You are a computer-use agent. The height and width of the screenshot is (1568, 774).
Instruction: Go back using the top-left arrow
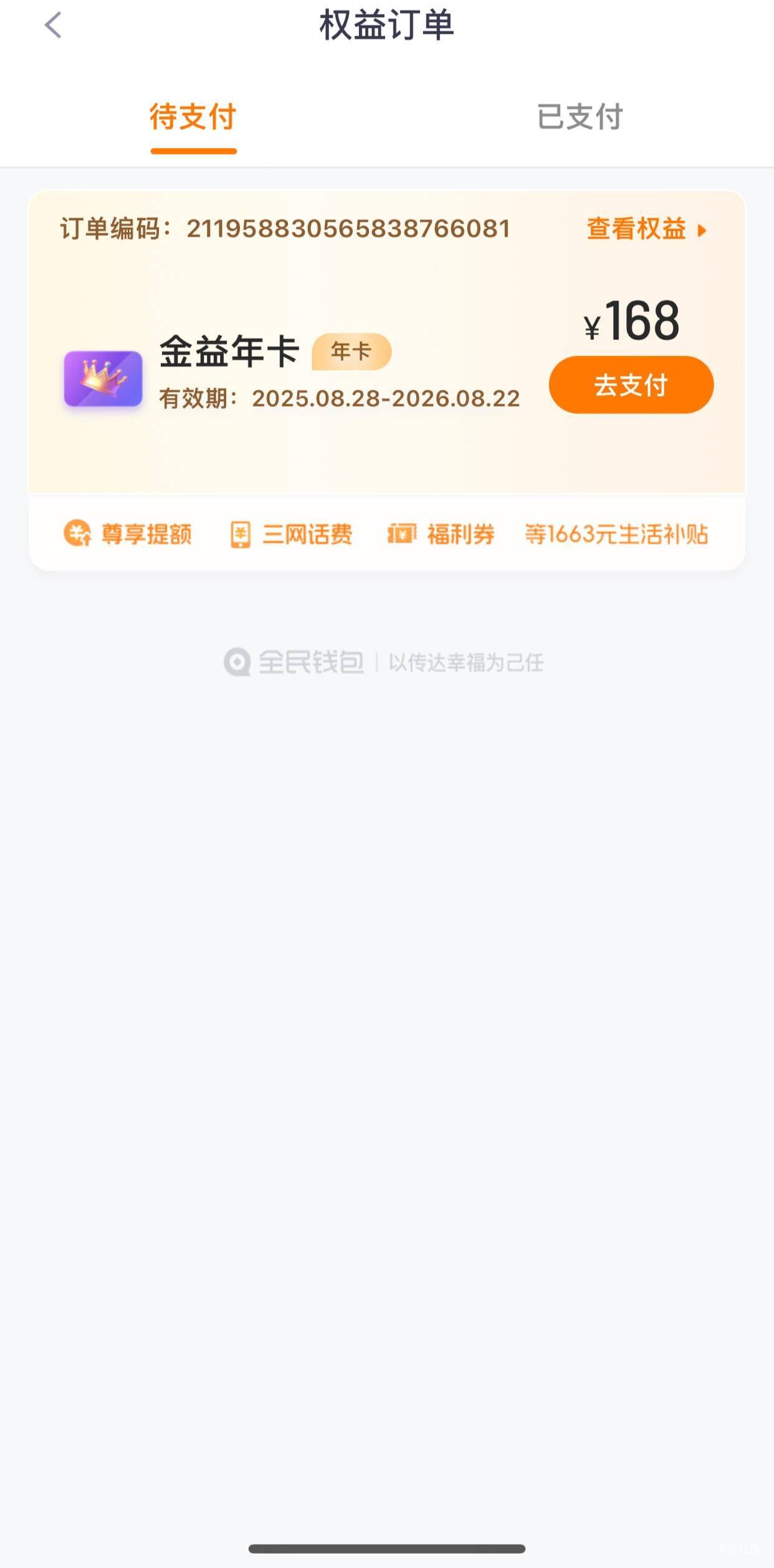pyautogui.click(x=54, y=26)
